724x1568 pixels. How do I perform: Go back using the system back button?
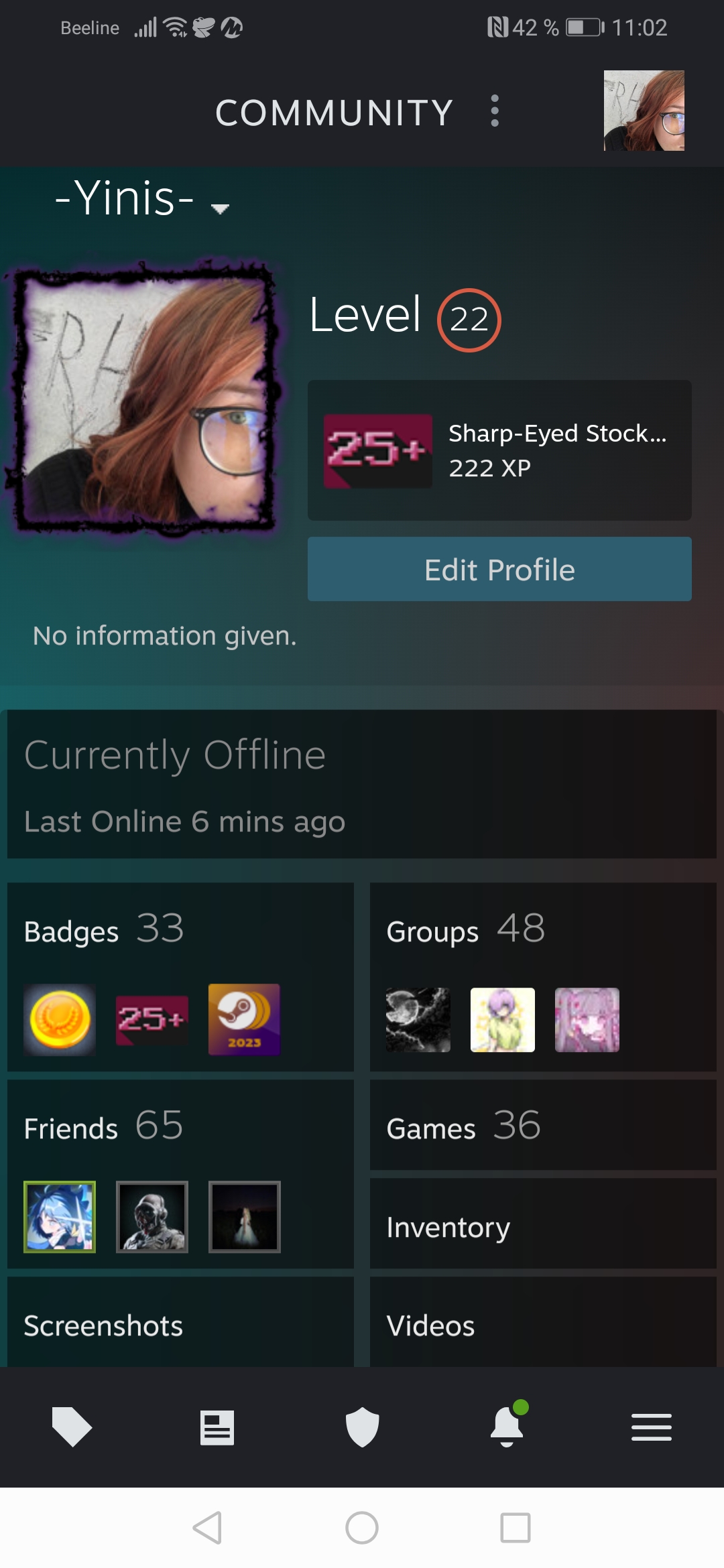pos(207,1528)
